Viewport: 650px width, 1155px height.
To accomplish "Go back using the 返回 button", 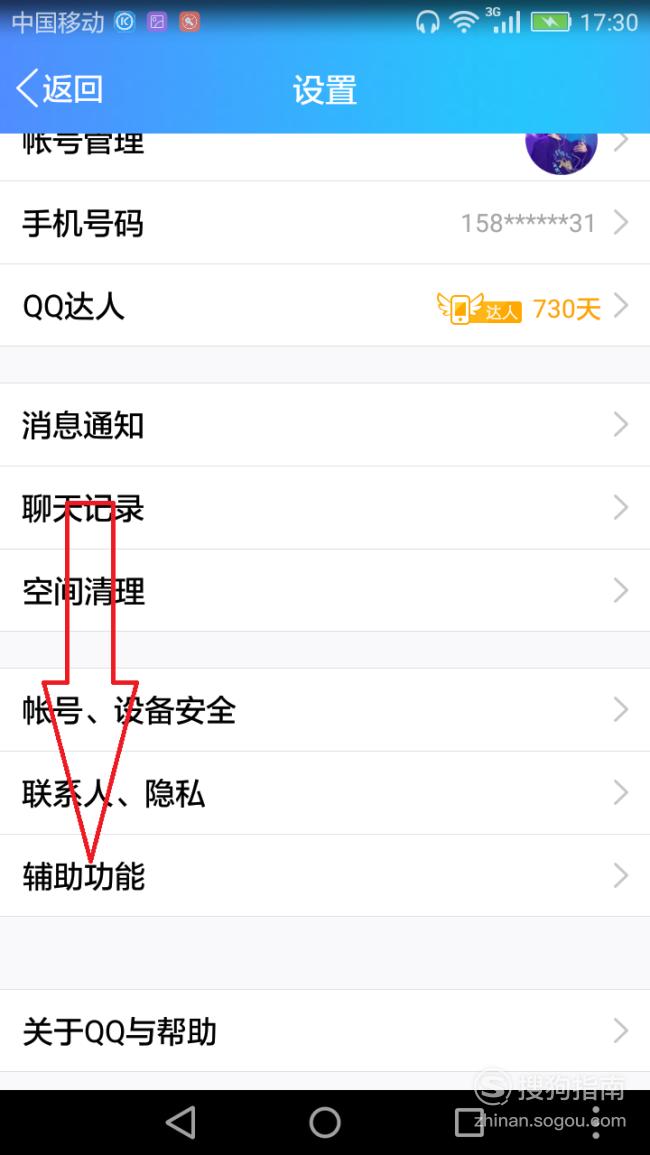I will pyautogui.click(x=60, y=89).
